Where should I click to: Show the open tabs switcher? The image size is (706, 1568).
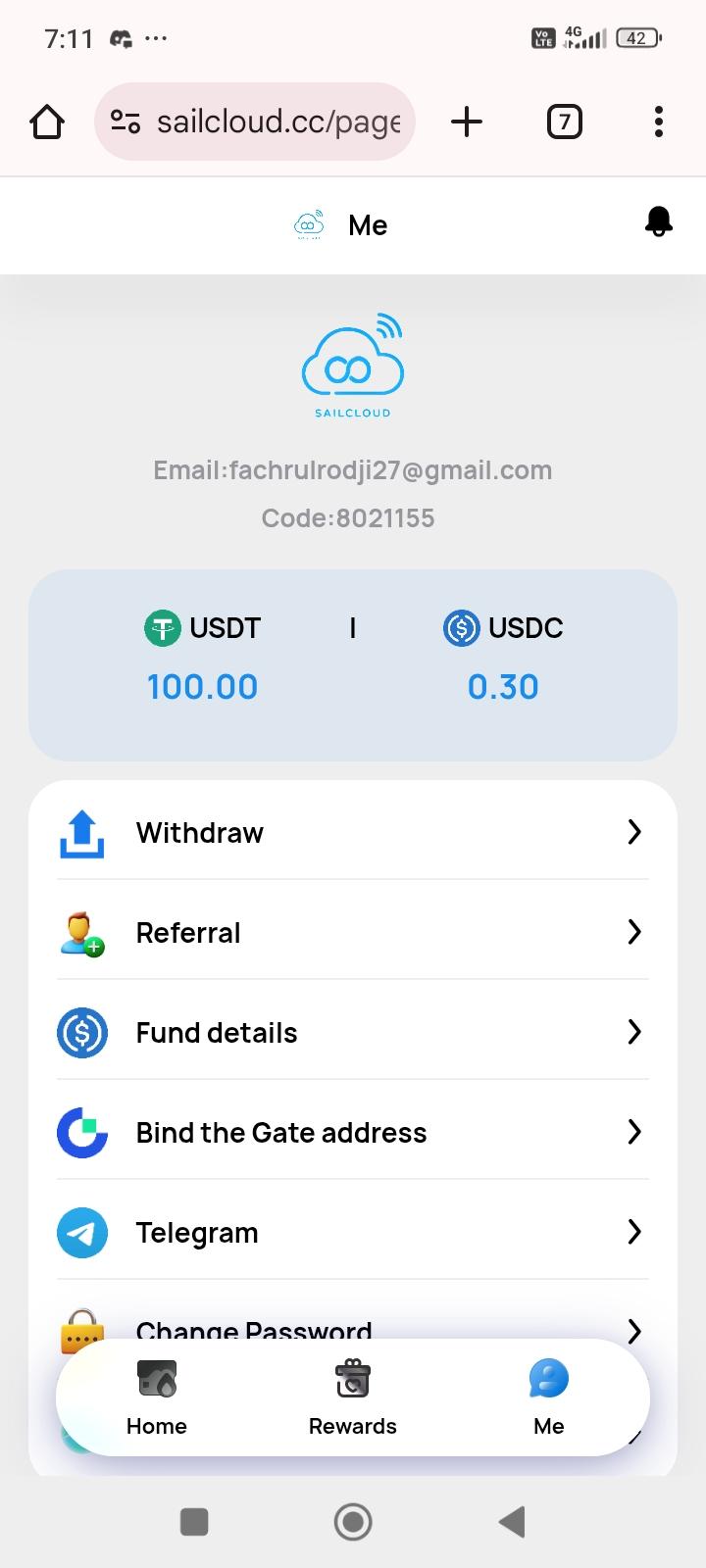564,122
